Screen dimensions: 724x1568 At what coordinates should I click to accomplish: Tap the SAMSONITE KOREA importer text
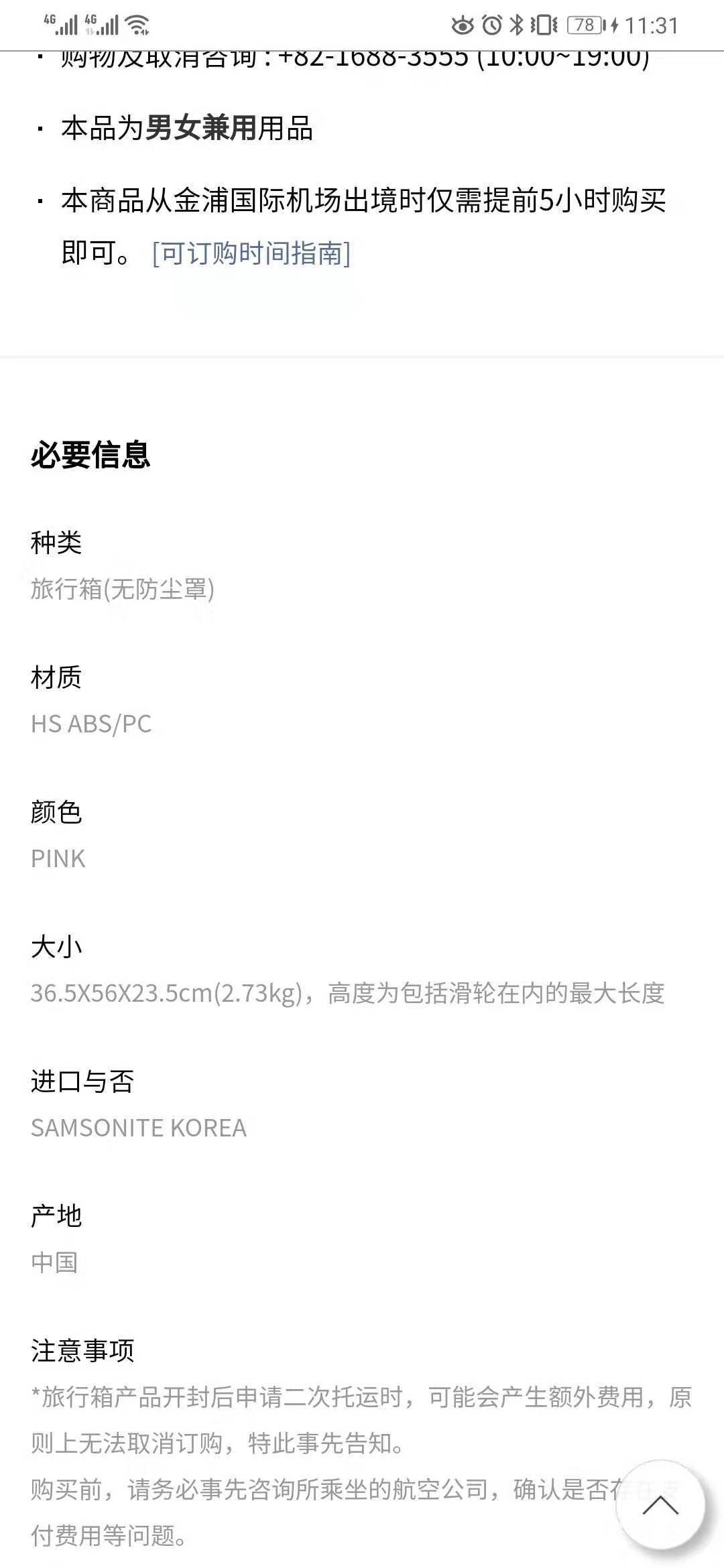click(x=138, y=1128)
